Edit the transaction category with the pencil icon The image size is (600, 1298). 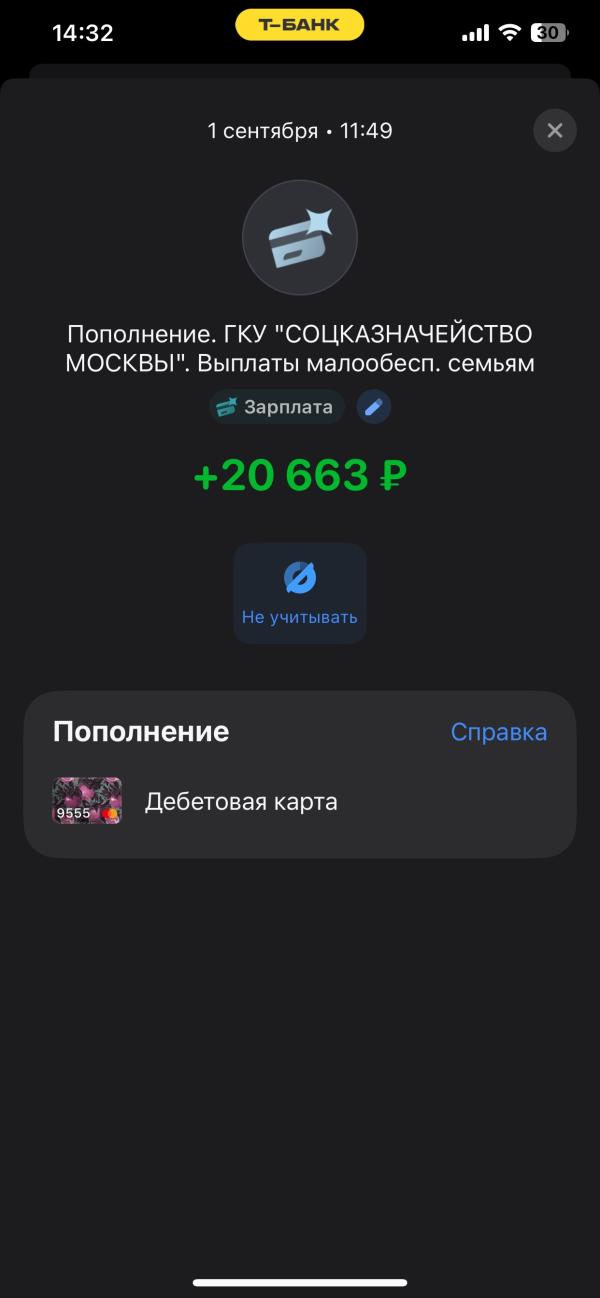coord(374,407)
